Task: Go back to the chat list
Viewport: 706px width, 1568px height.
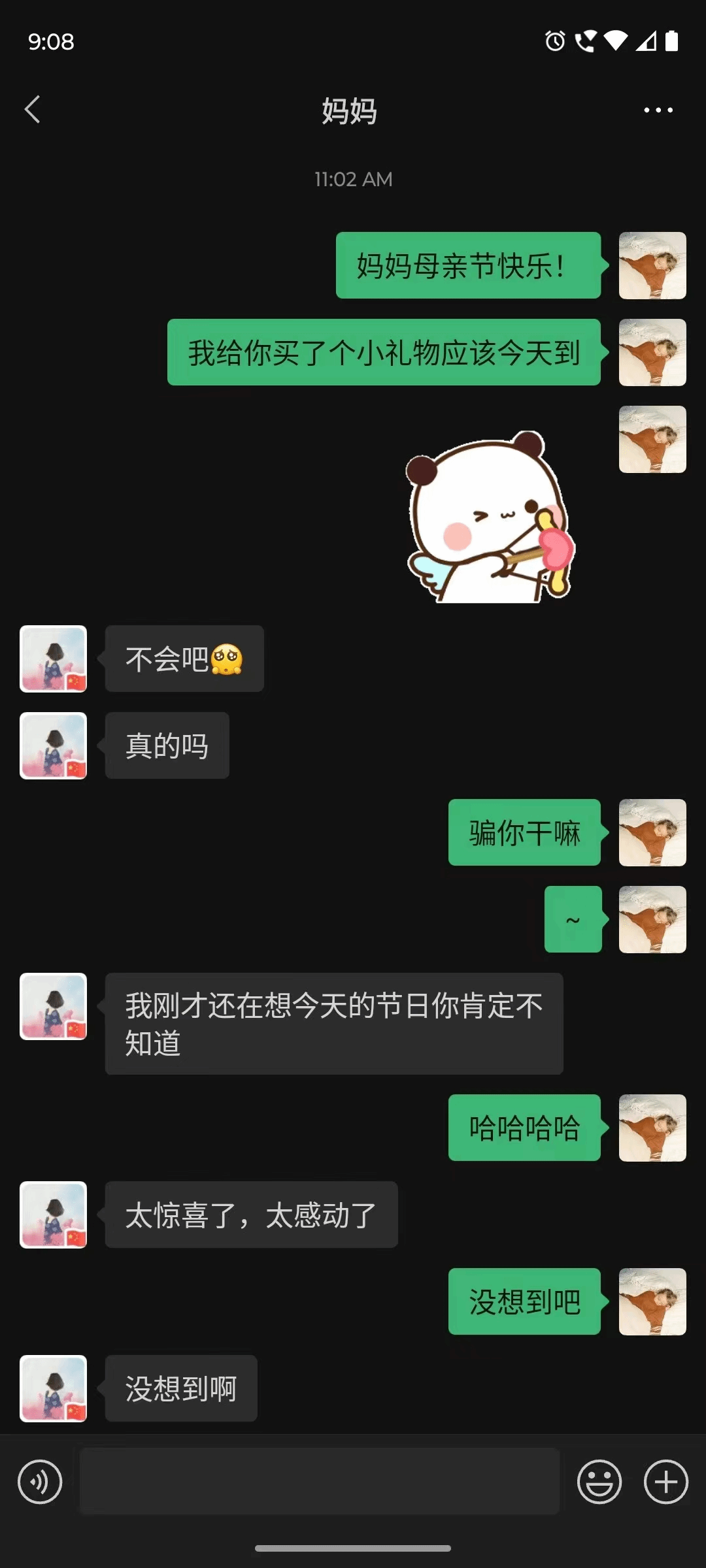Action: pos(33,109)
